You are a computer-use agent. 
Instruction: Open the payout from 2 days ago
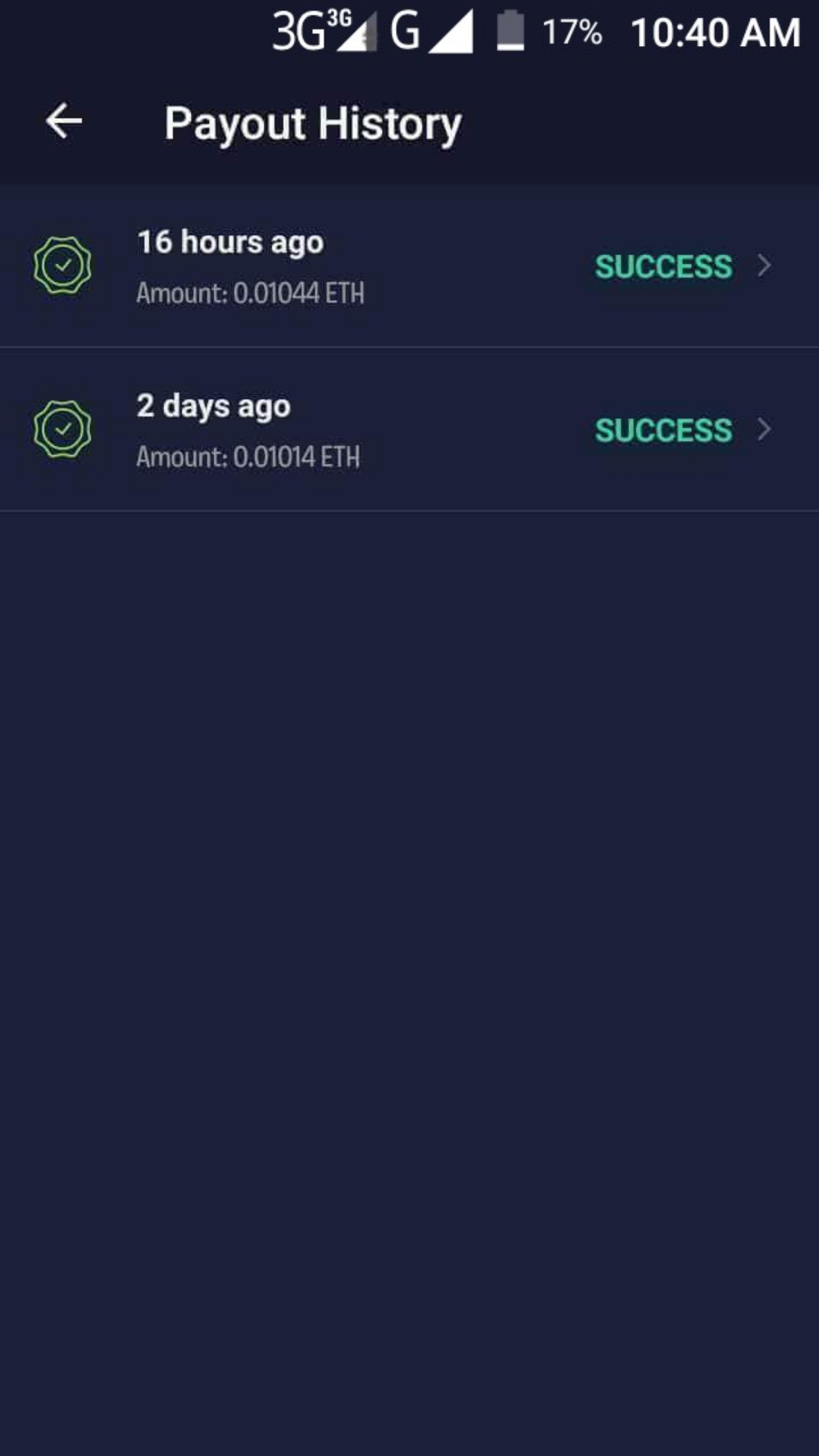tap(409, 430)
